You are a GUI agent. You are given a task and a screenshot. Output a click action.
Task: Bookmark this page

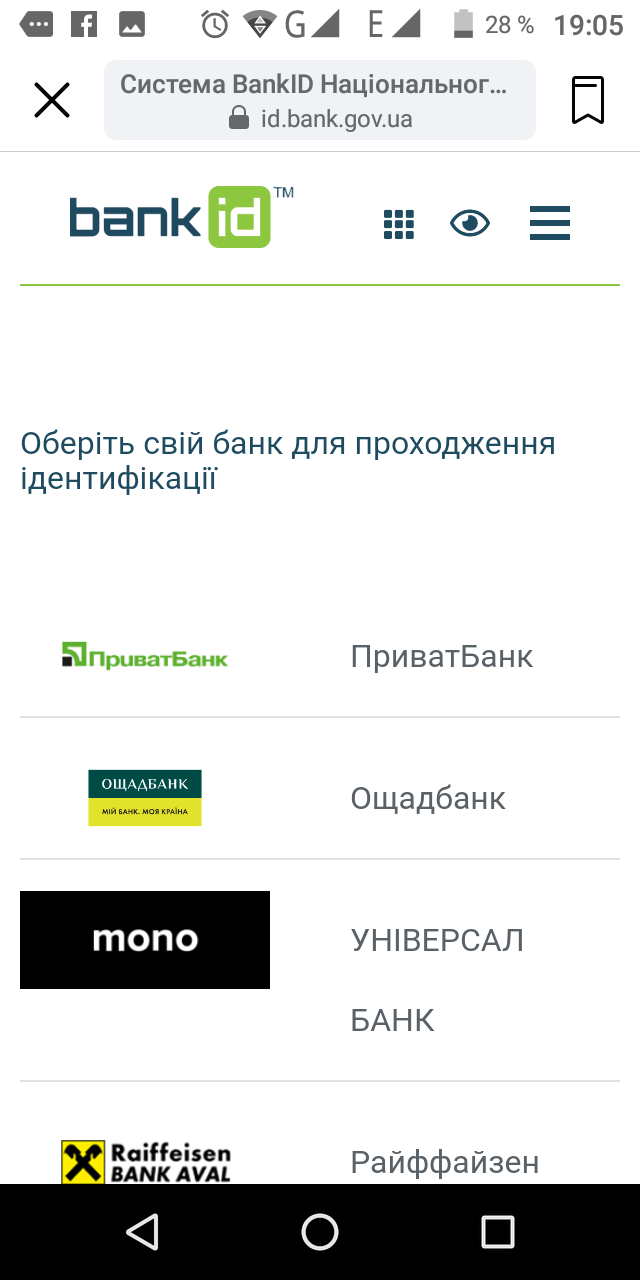point(588,100)
